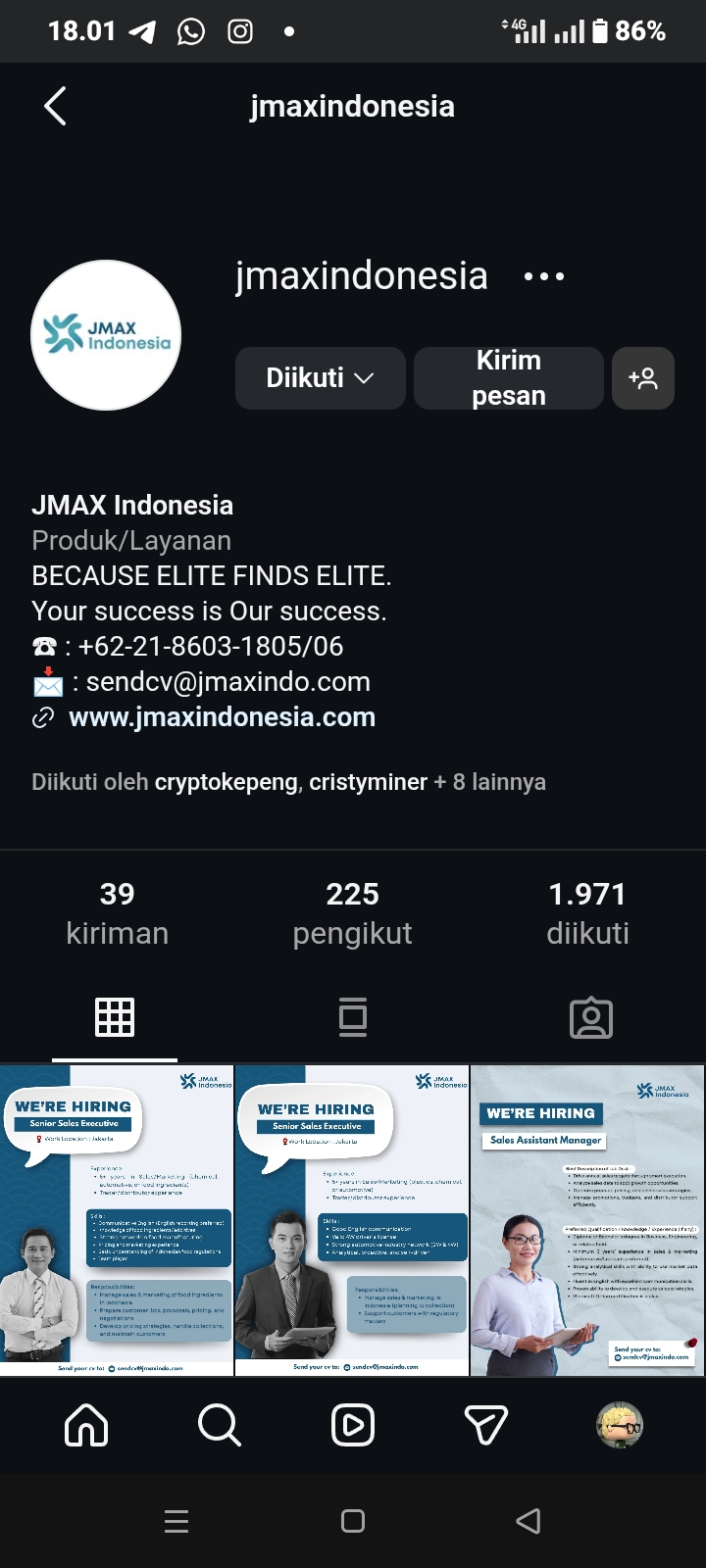The height and width of the screenshot is (1568, 706).
Task: Switch to the tagged photos tab
Action: [x=590, y=1017]
